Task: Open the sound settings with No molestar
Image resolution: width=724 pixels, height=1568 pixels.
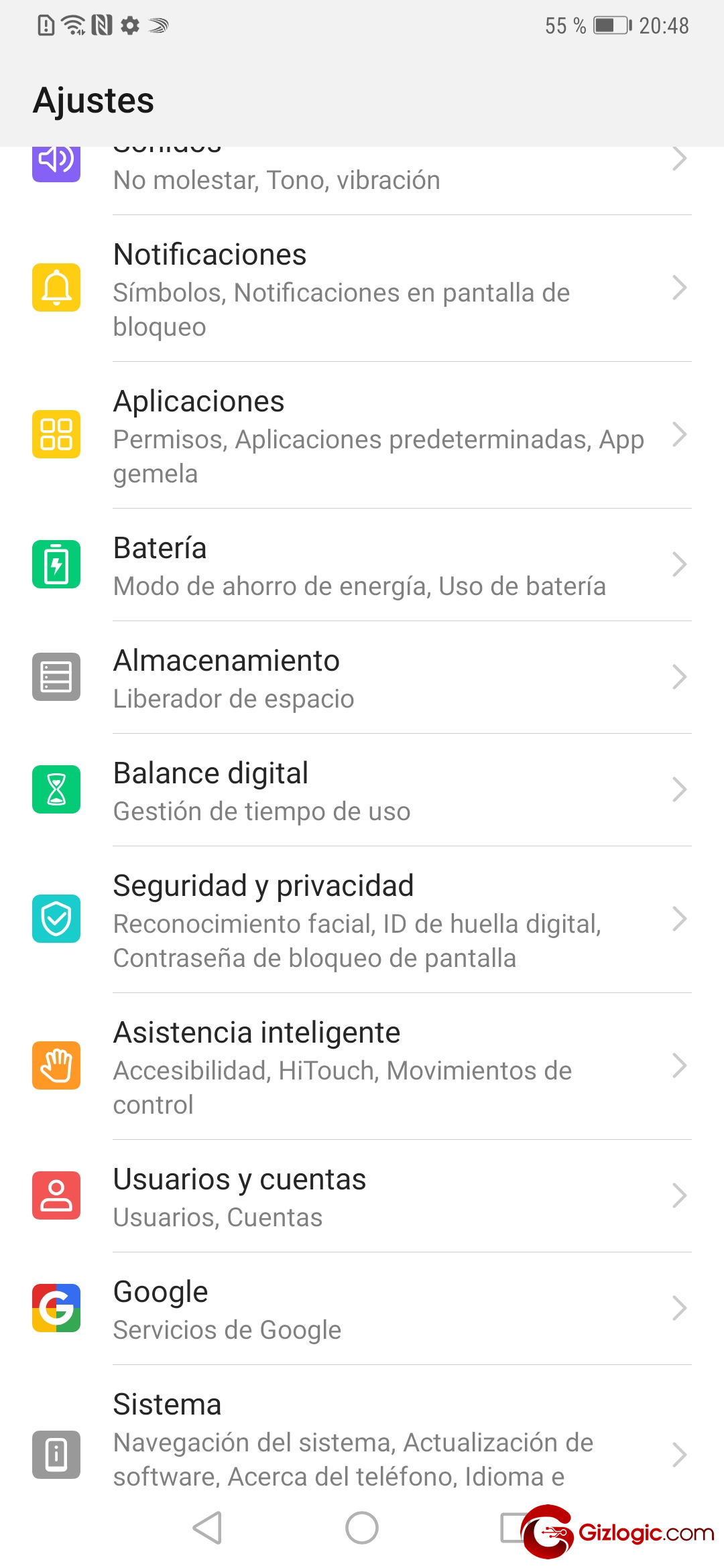Action: click(x=362, y=176)
